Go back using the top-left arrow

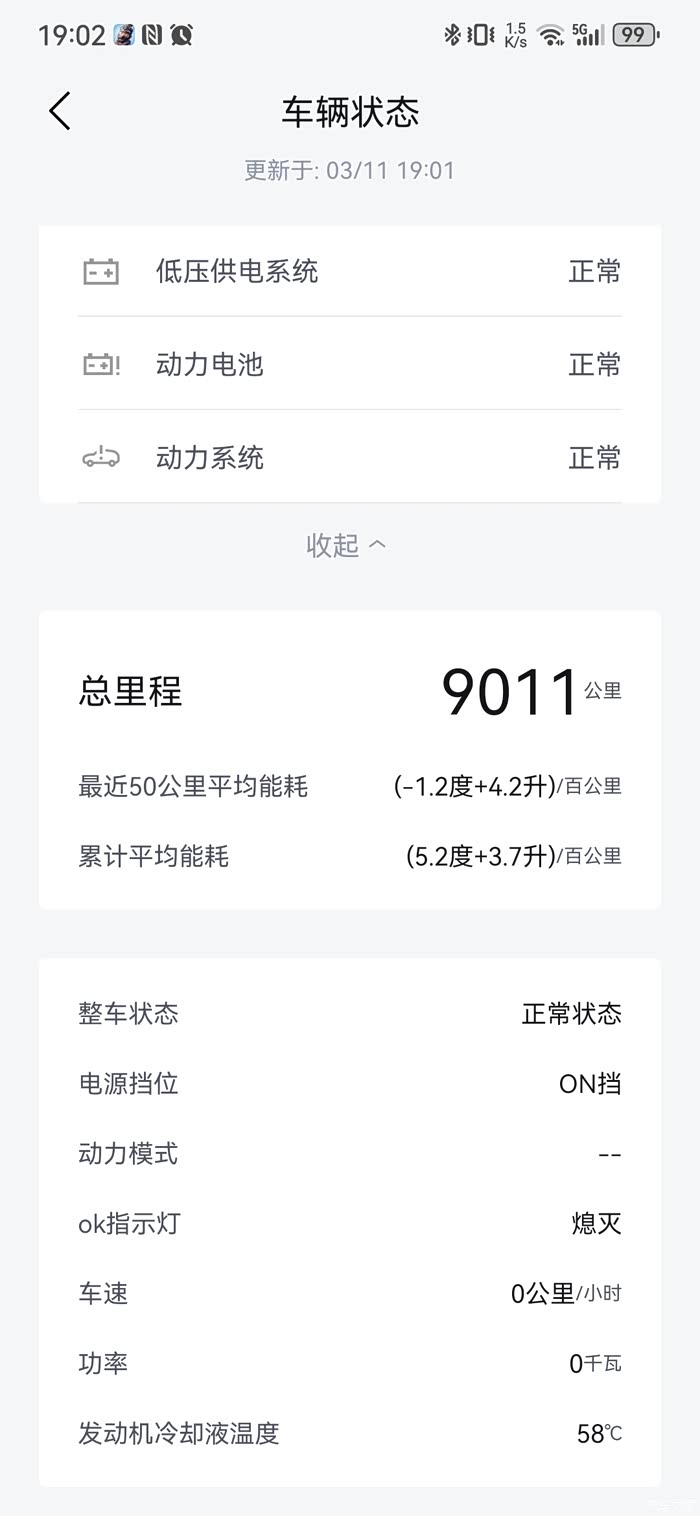tap(60, 111)
